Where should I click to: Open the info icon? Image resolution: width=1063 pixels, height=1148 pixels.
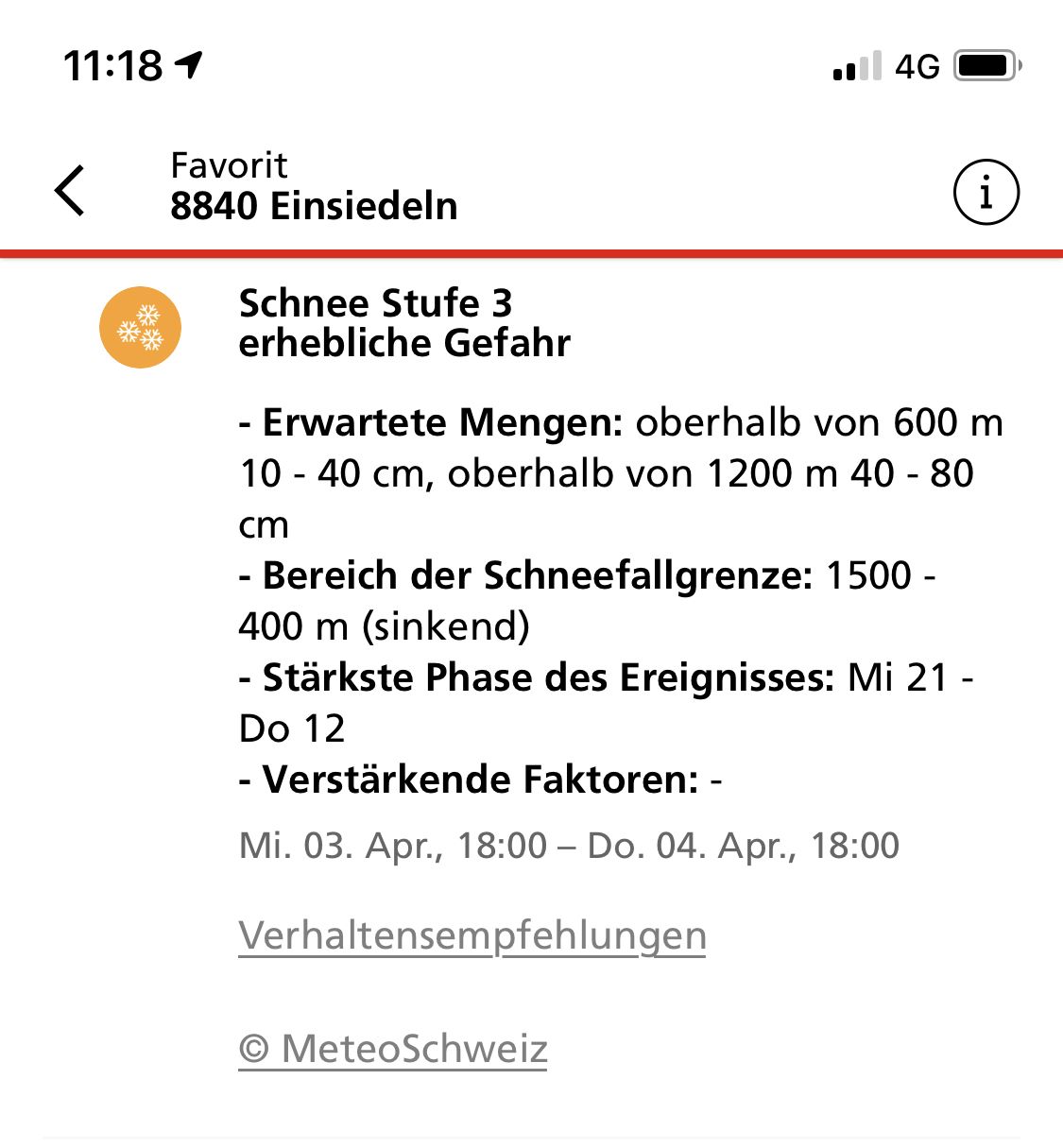pyautogui.click(x=986, y=192)
